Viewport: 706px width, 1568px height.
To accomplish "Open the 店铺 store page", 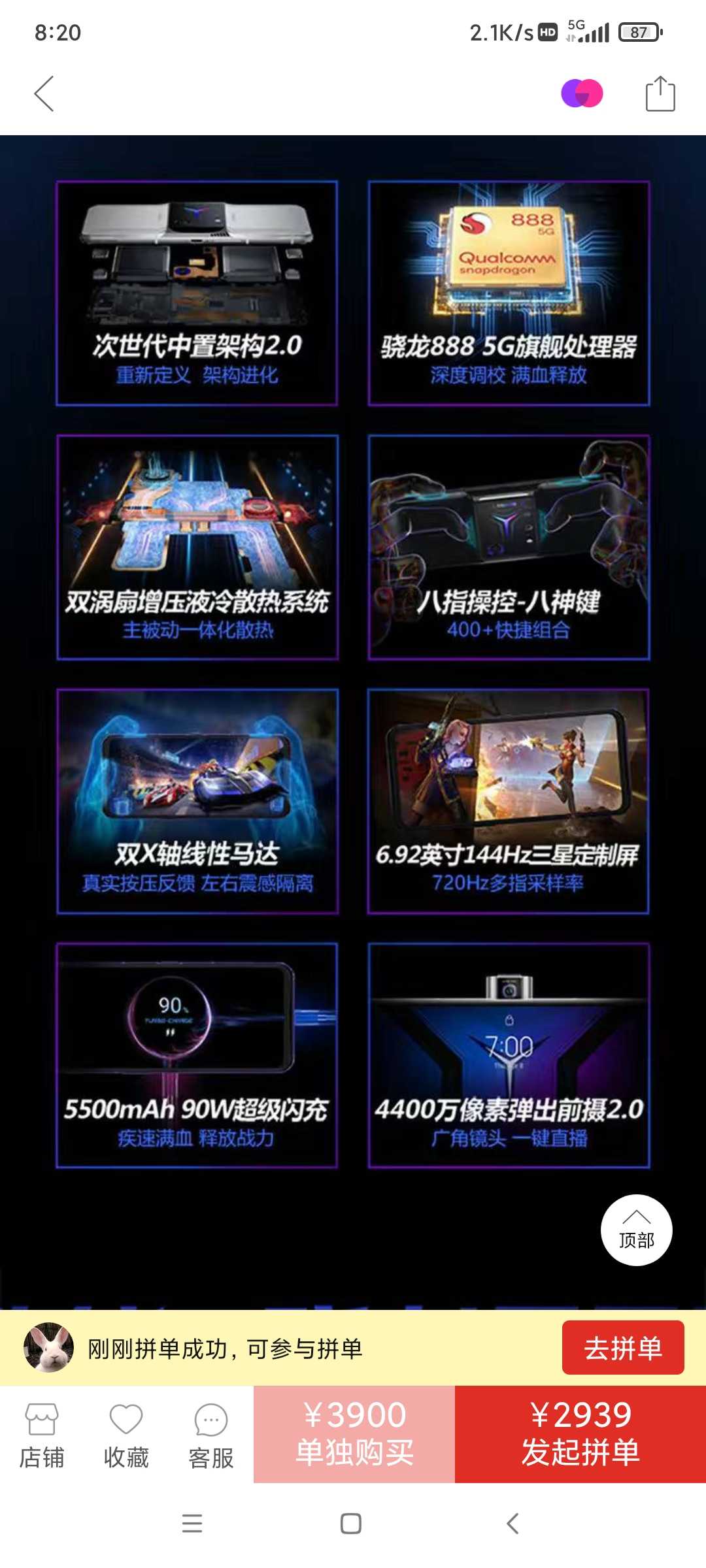I will point(42,1435).
